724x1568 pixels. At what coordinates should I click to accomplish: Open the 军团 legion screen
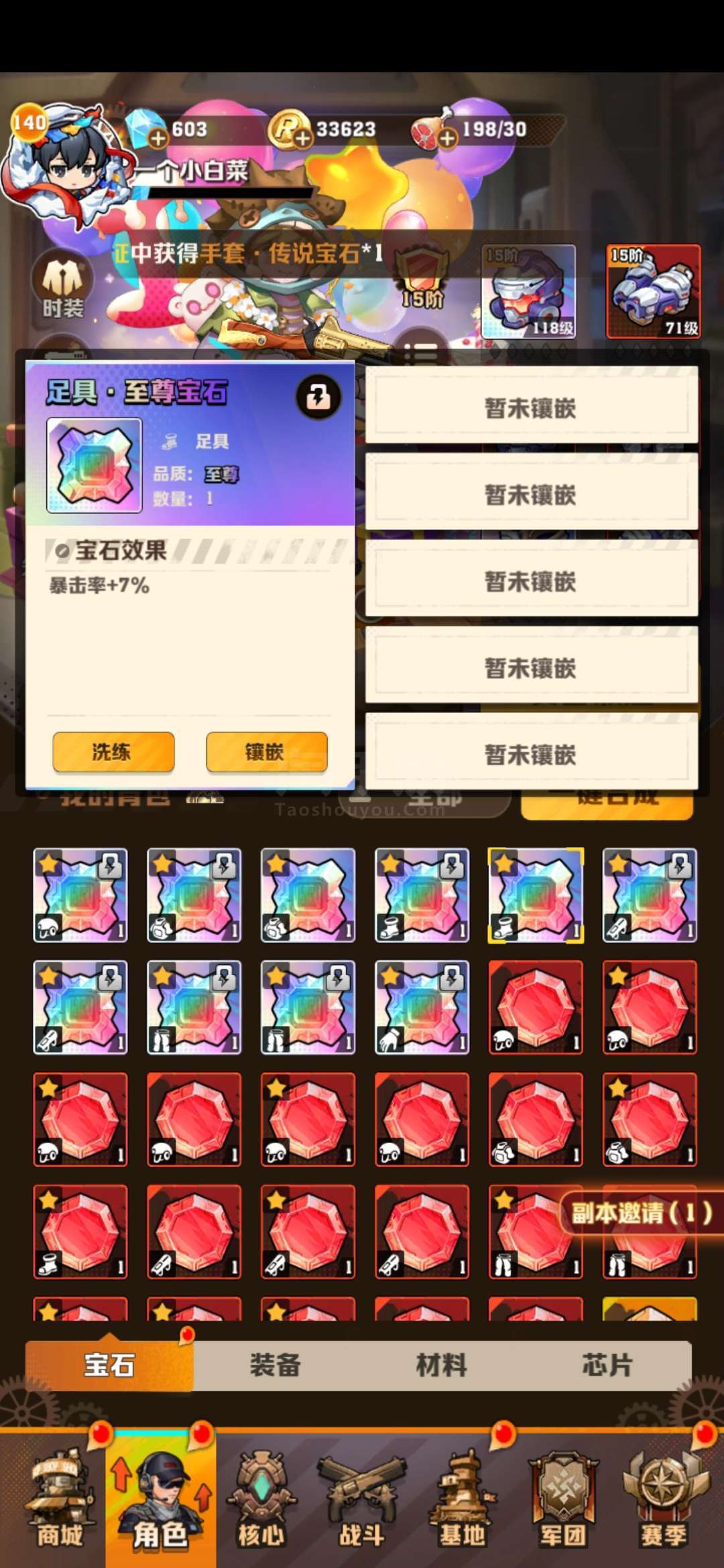point(562,1501)
